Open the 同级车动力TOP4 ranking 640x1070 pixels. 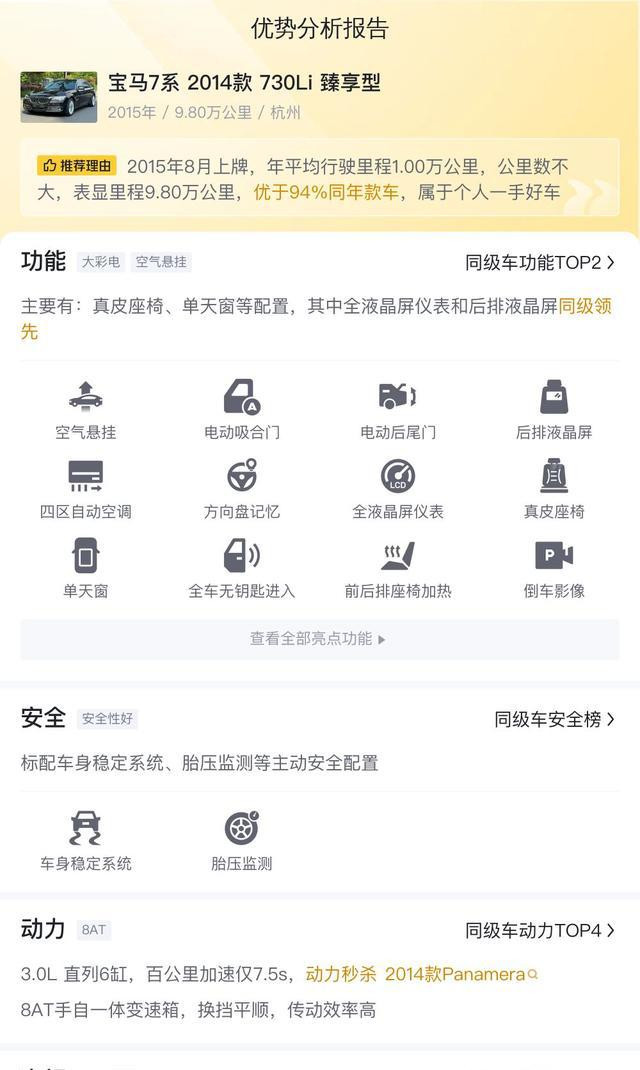click(539, 930)
